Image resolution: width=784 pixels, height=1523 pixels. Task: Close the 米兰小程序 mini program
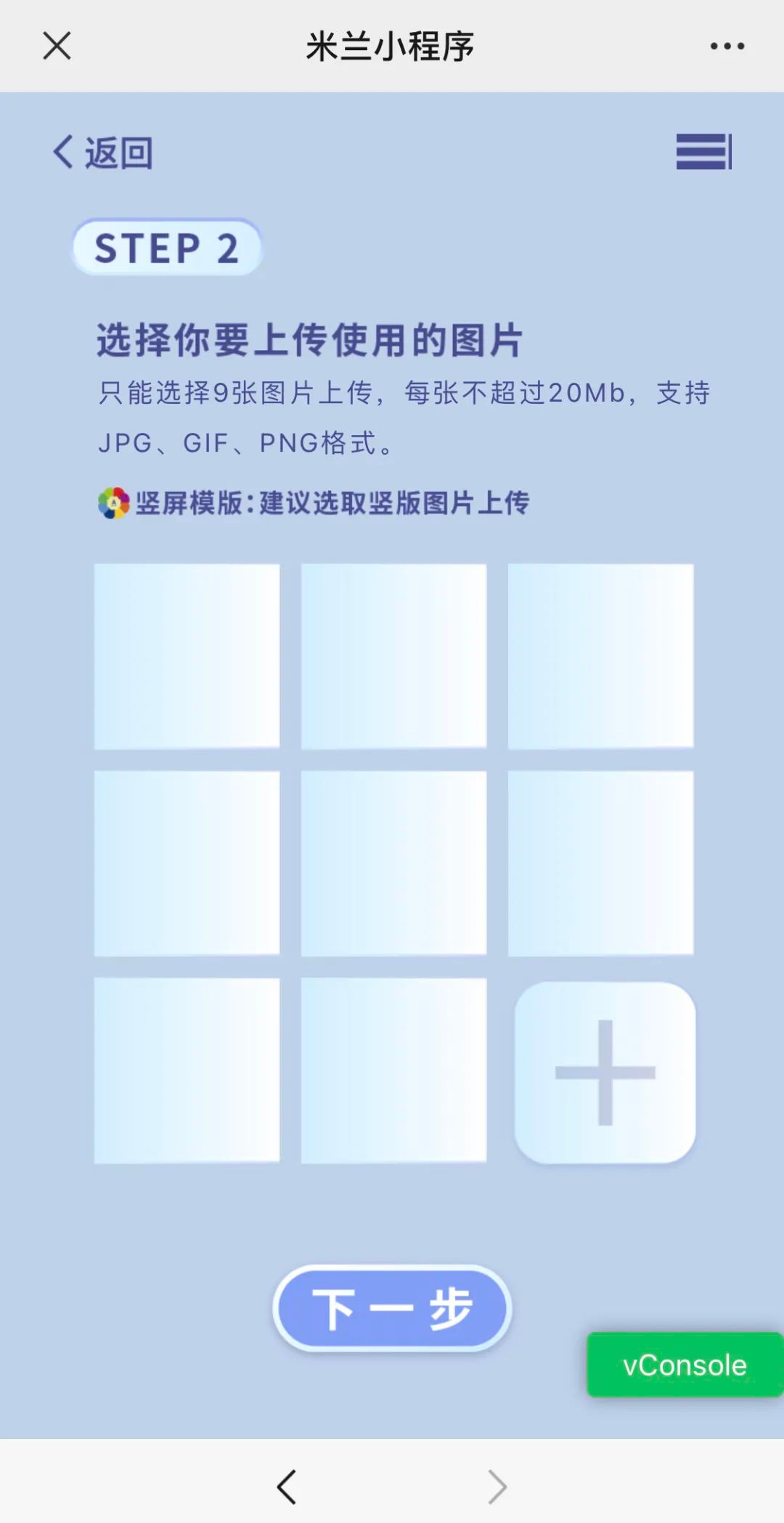[57, 46]
